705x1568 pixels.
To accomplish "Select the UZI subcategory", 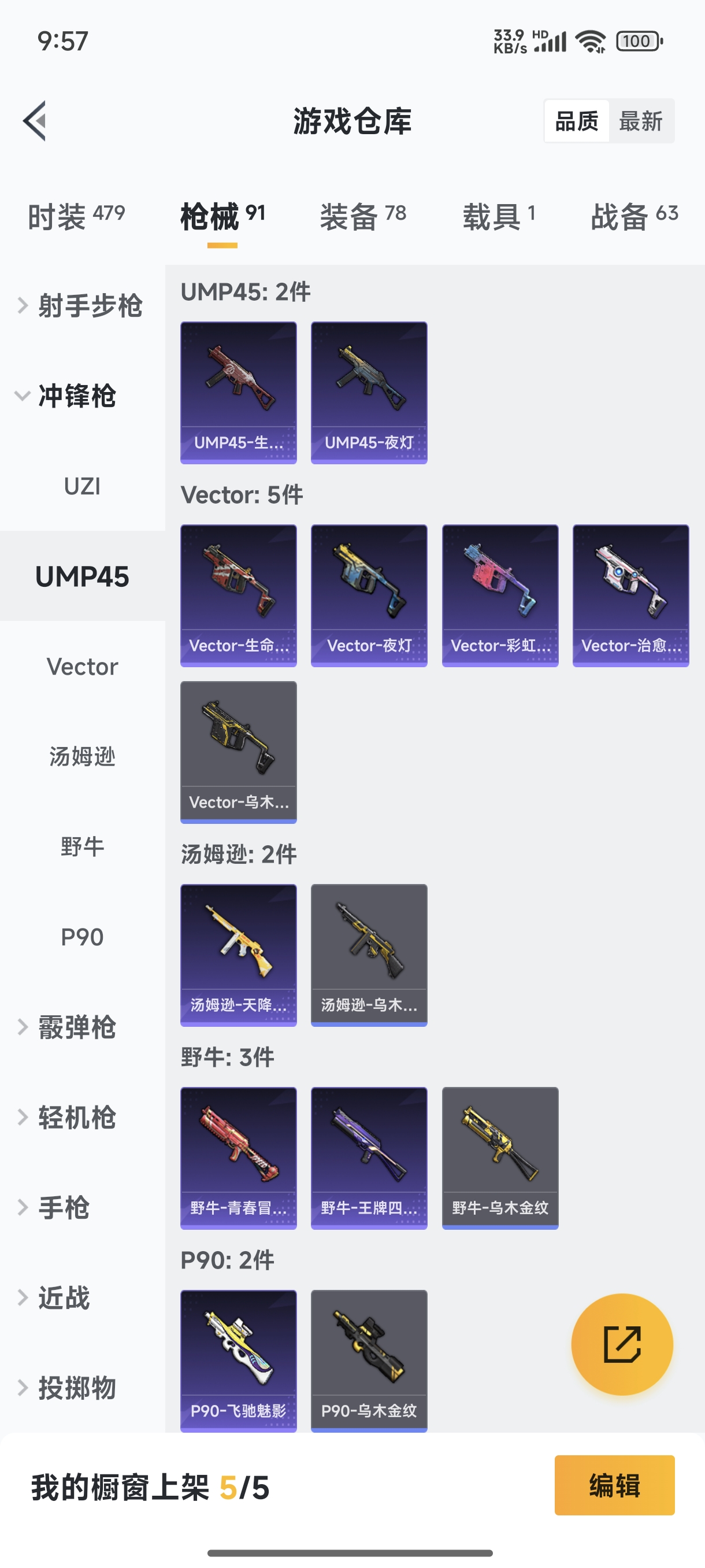I will coord(83,485).
